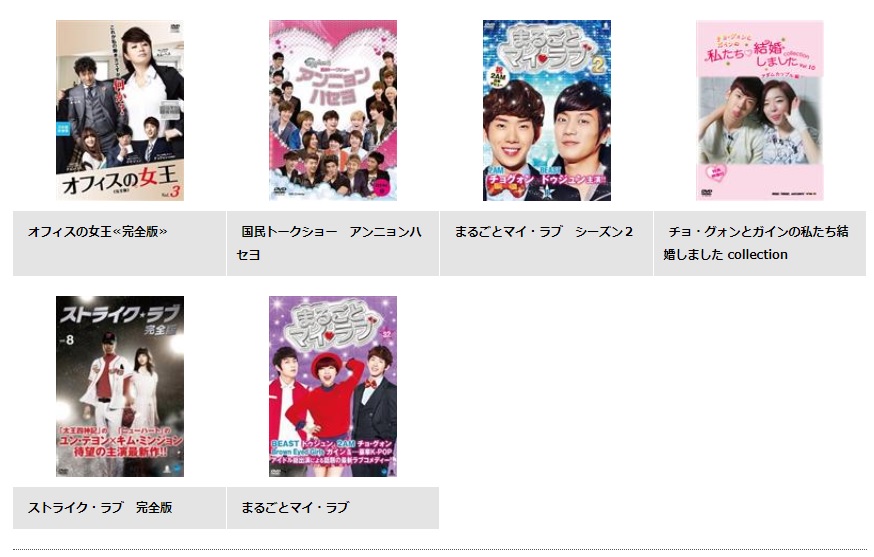Open the 私たち結婚しました collection cover
The width and height of the screenshot is (874, 557).
(759, 110)
